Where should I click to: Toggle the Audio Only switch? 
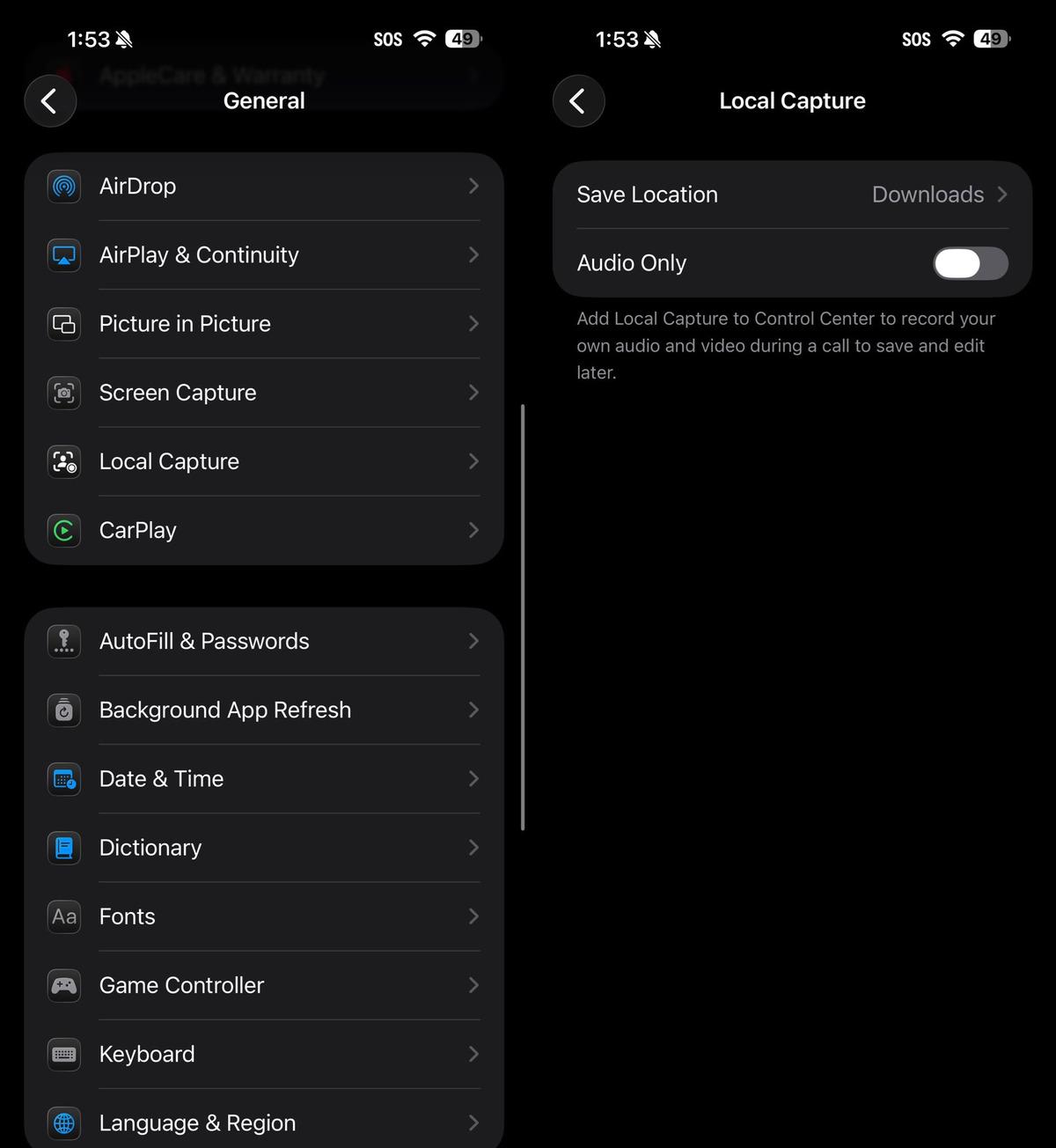pyautogui.click(x=970, y=263)
